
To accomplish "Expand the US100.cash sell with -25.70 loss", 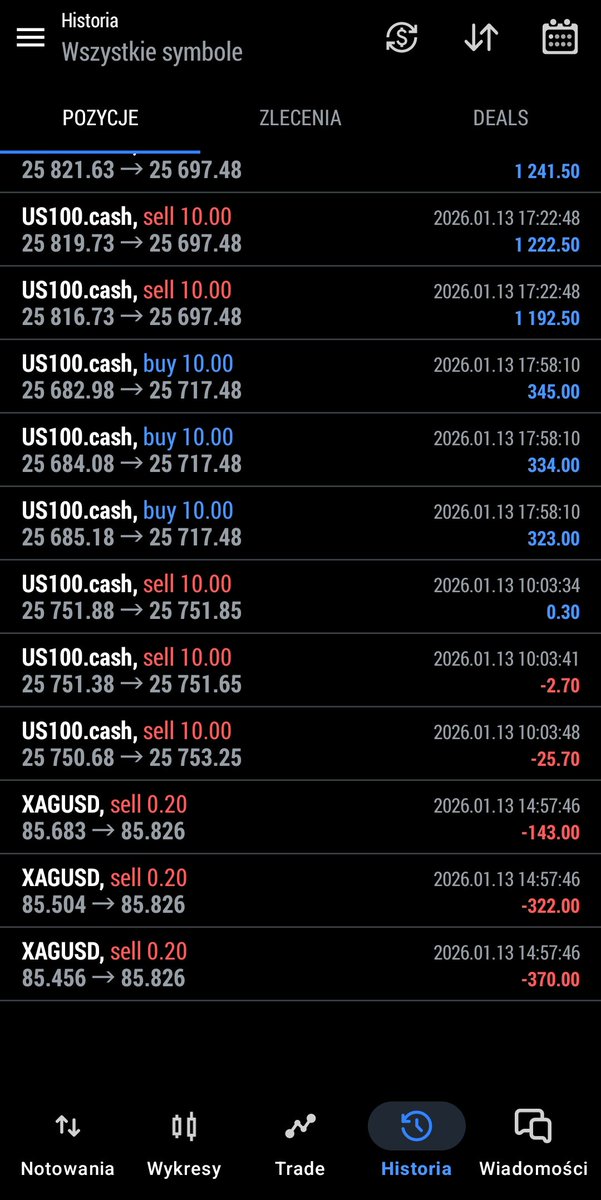I will coord(300,744).
